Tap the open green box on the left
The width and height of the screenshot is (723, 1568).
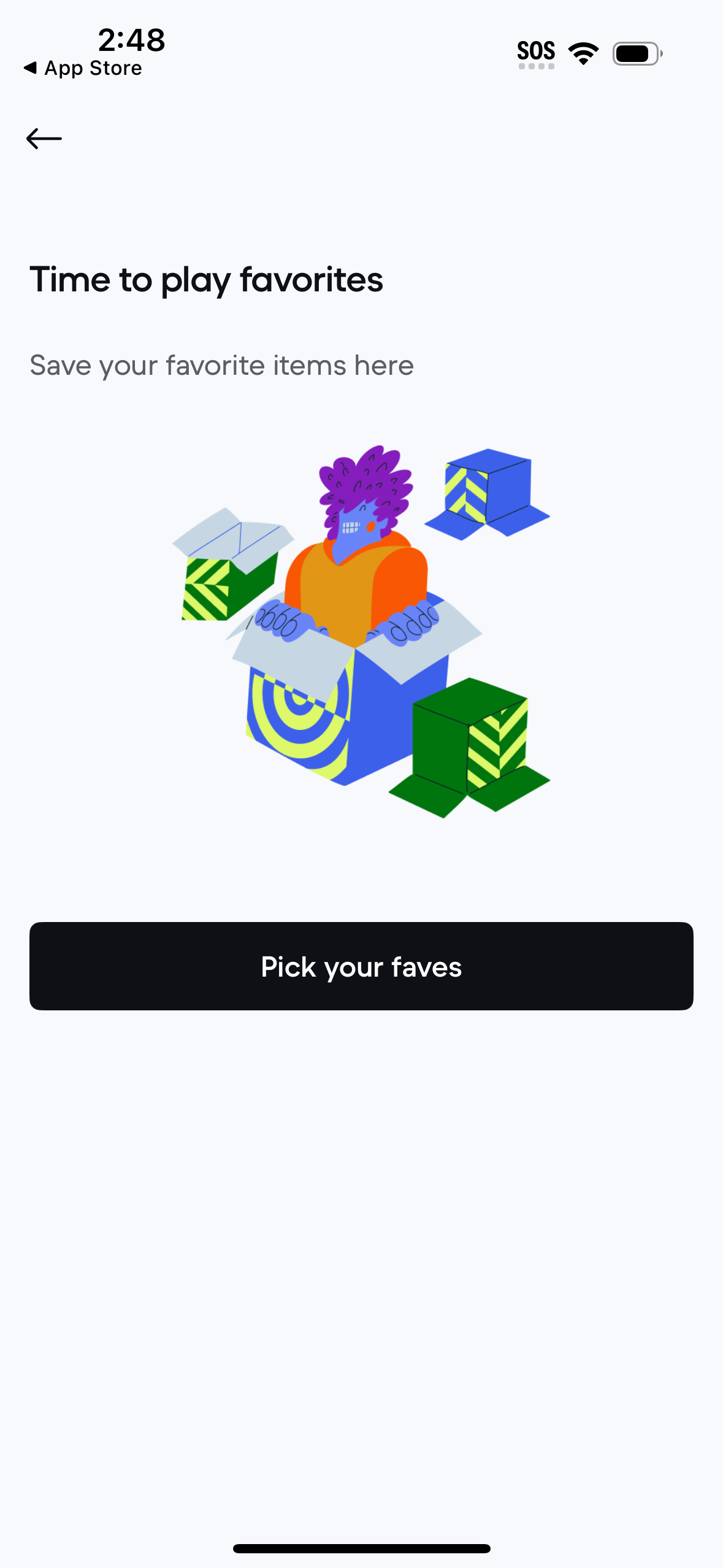tap(227, 583)
